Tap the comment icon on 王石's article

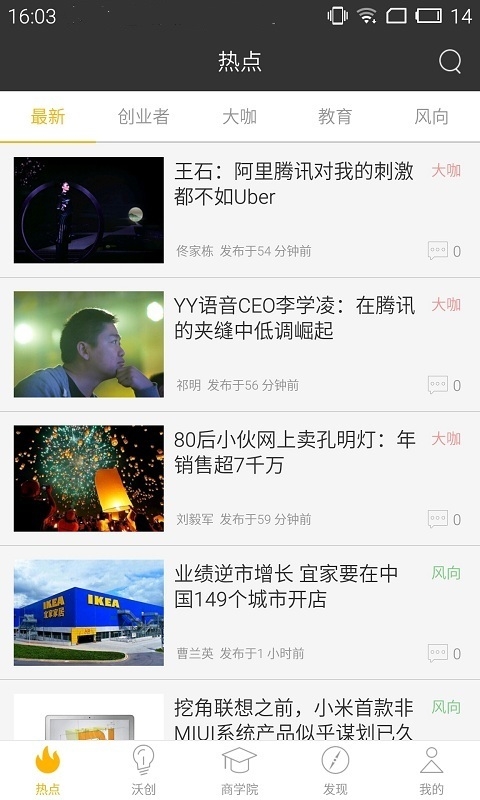438,251
